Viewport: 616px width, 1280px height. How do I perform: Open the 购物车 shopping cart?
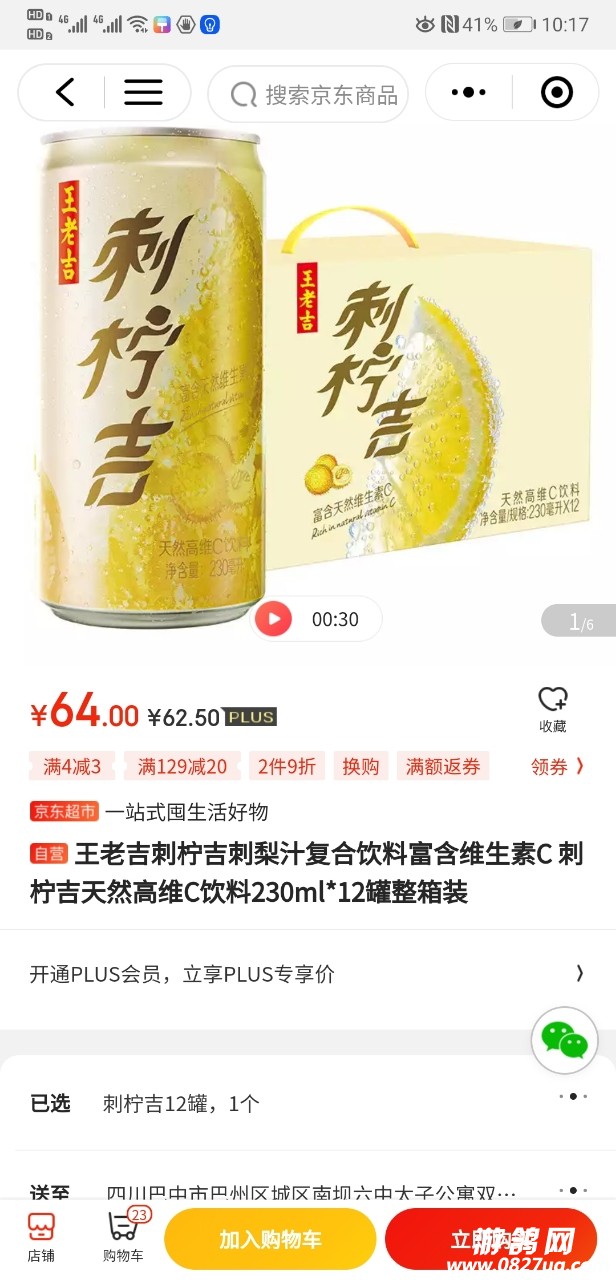pyautogui.click(x=123, y=1238)
